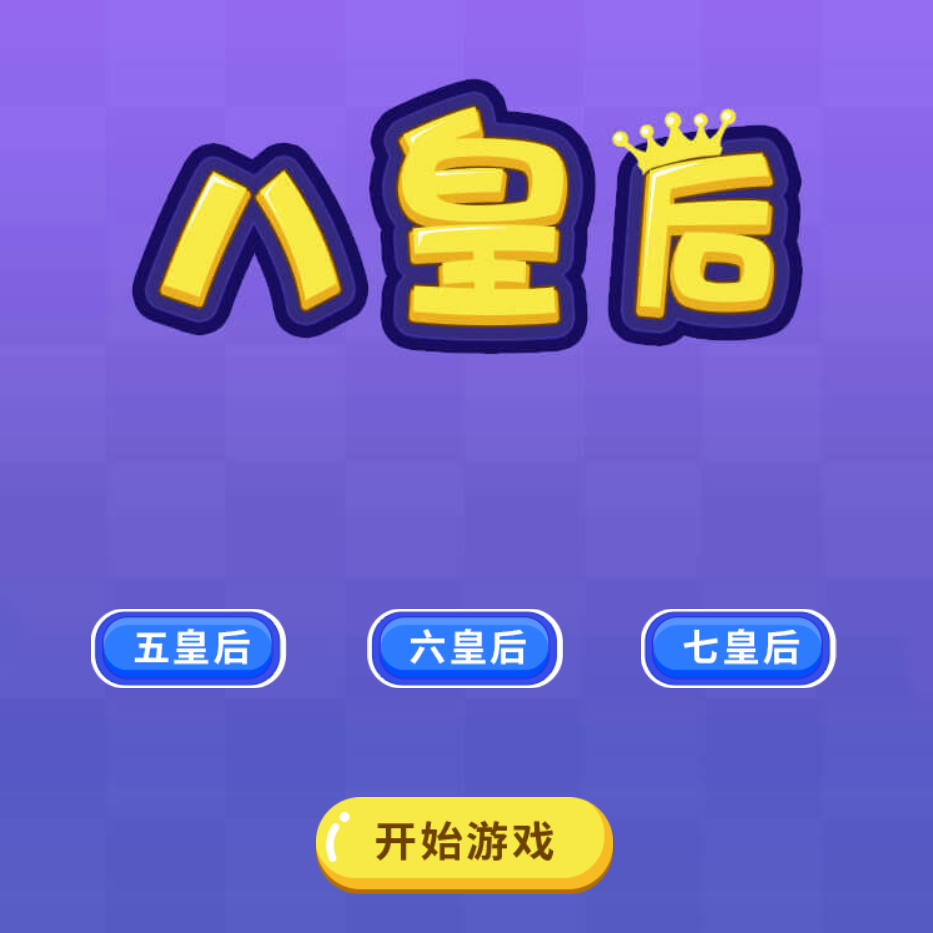The width and height of the screenshot is (933, 933).
Task: Select the 五皇后 mode button
Action: [189, 648]
